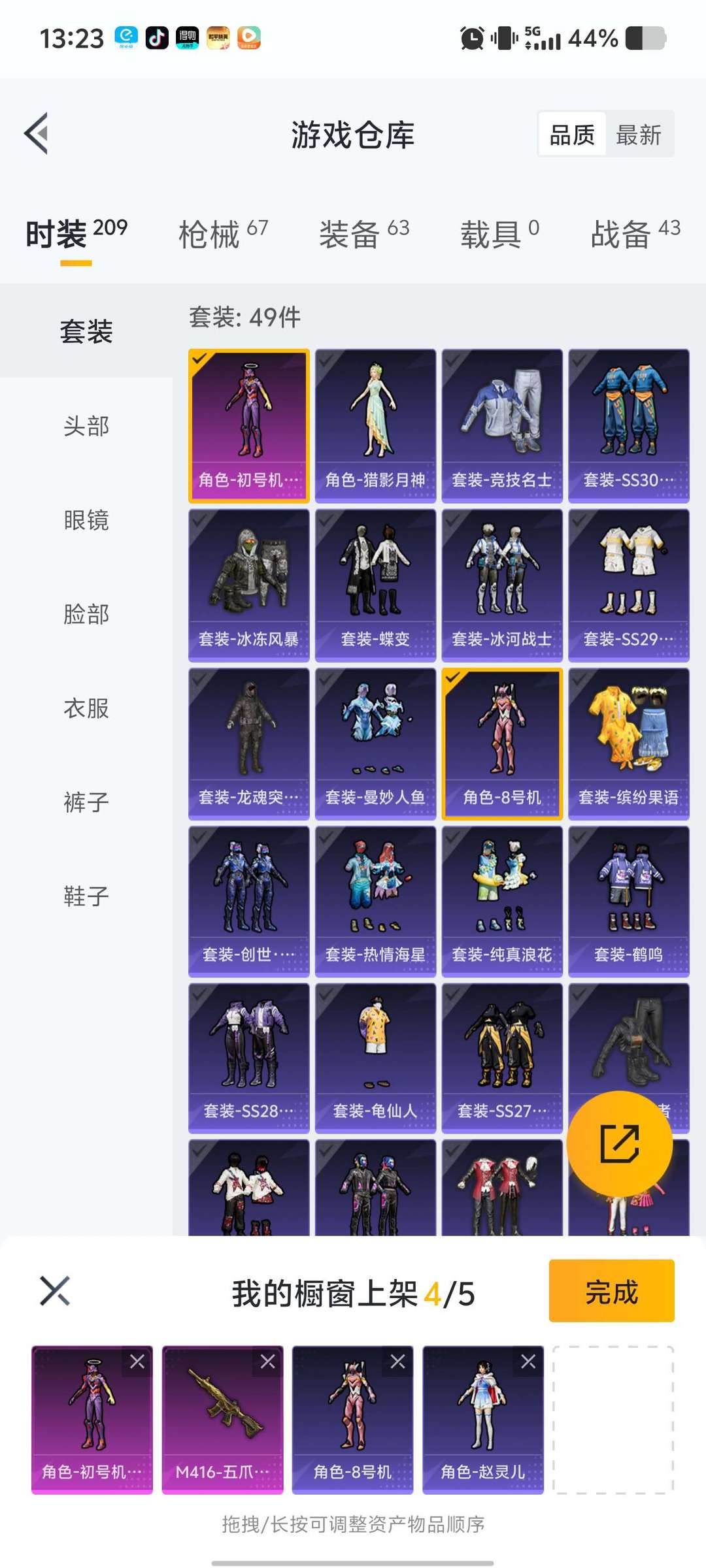
Task: Remove 角色-赵灵儿 from the showcase
Action: (x=528, y=1362)
